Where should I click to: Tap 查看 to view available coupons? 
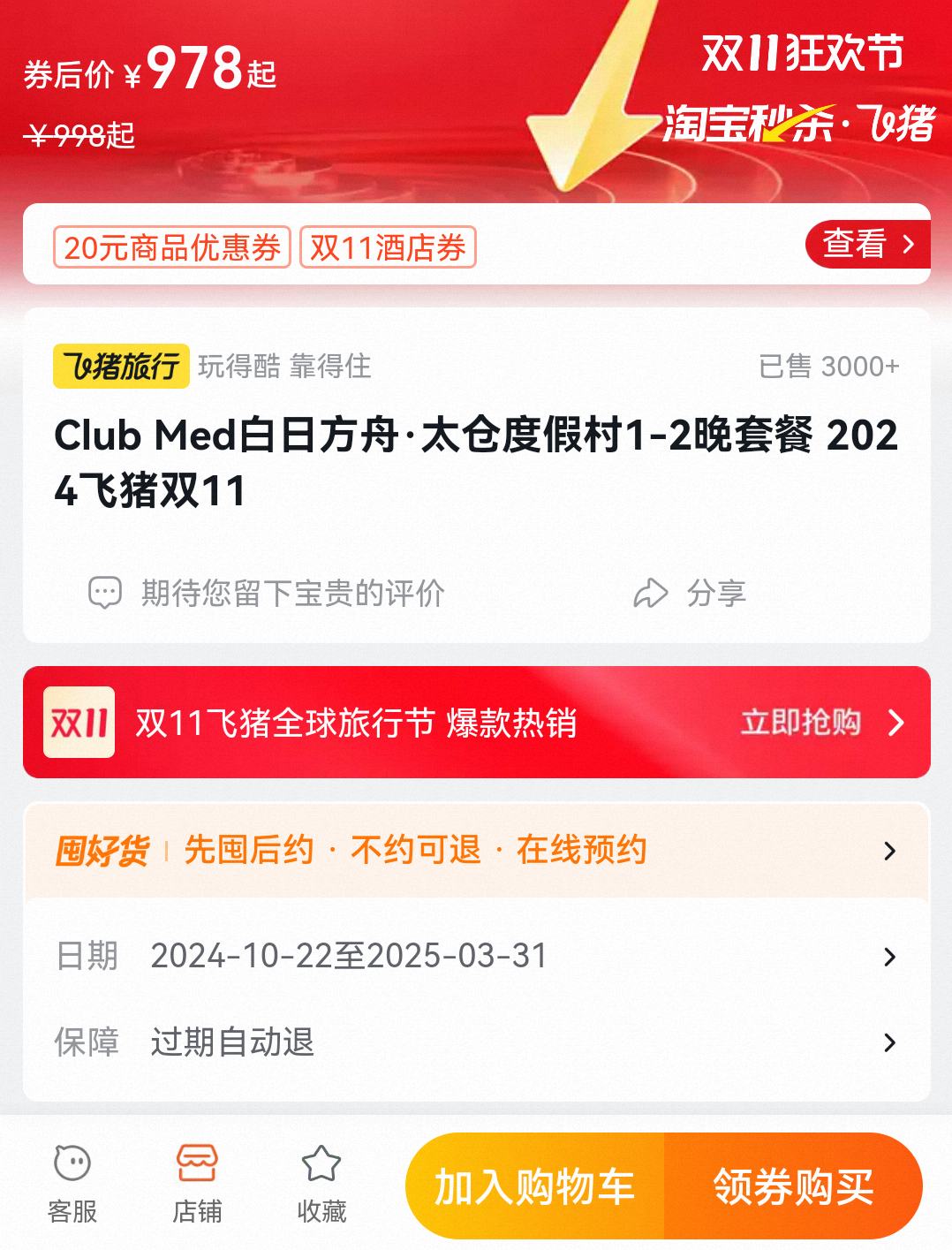(x=867, y=244)
